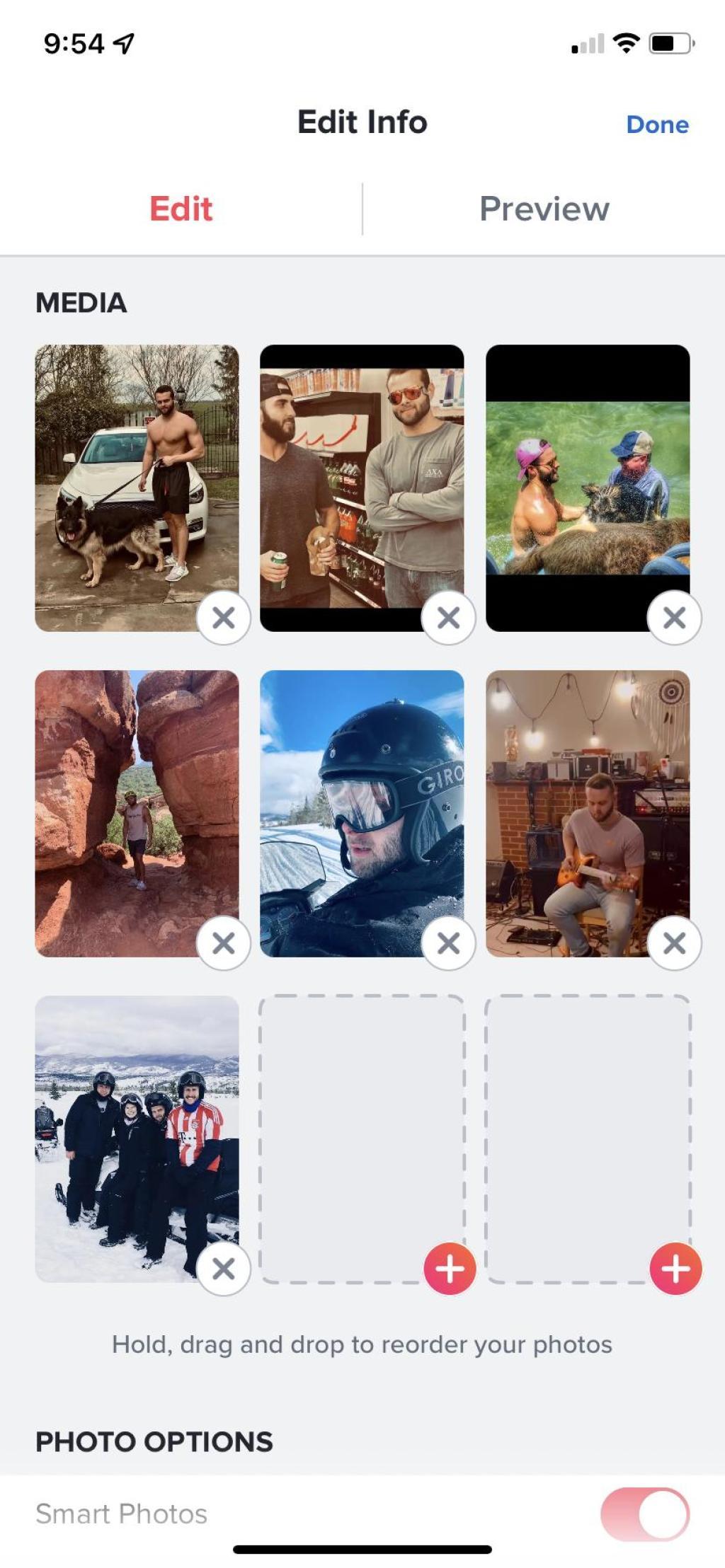
Task: Tap Done to save profile edits
Action: pyautogui.click(x=657, y=125)
